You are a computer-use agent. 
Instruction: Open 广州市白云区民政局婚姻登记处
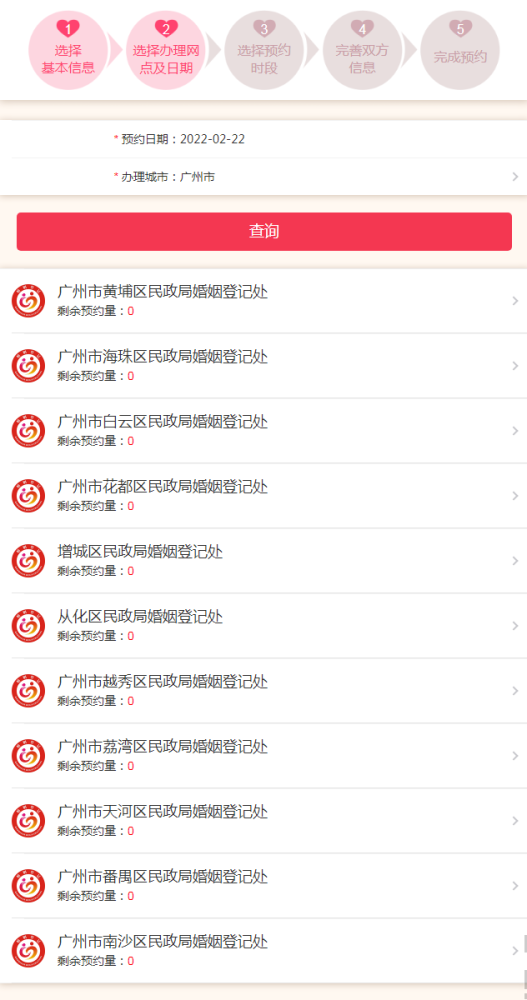tap(264, 431)
